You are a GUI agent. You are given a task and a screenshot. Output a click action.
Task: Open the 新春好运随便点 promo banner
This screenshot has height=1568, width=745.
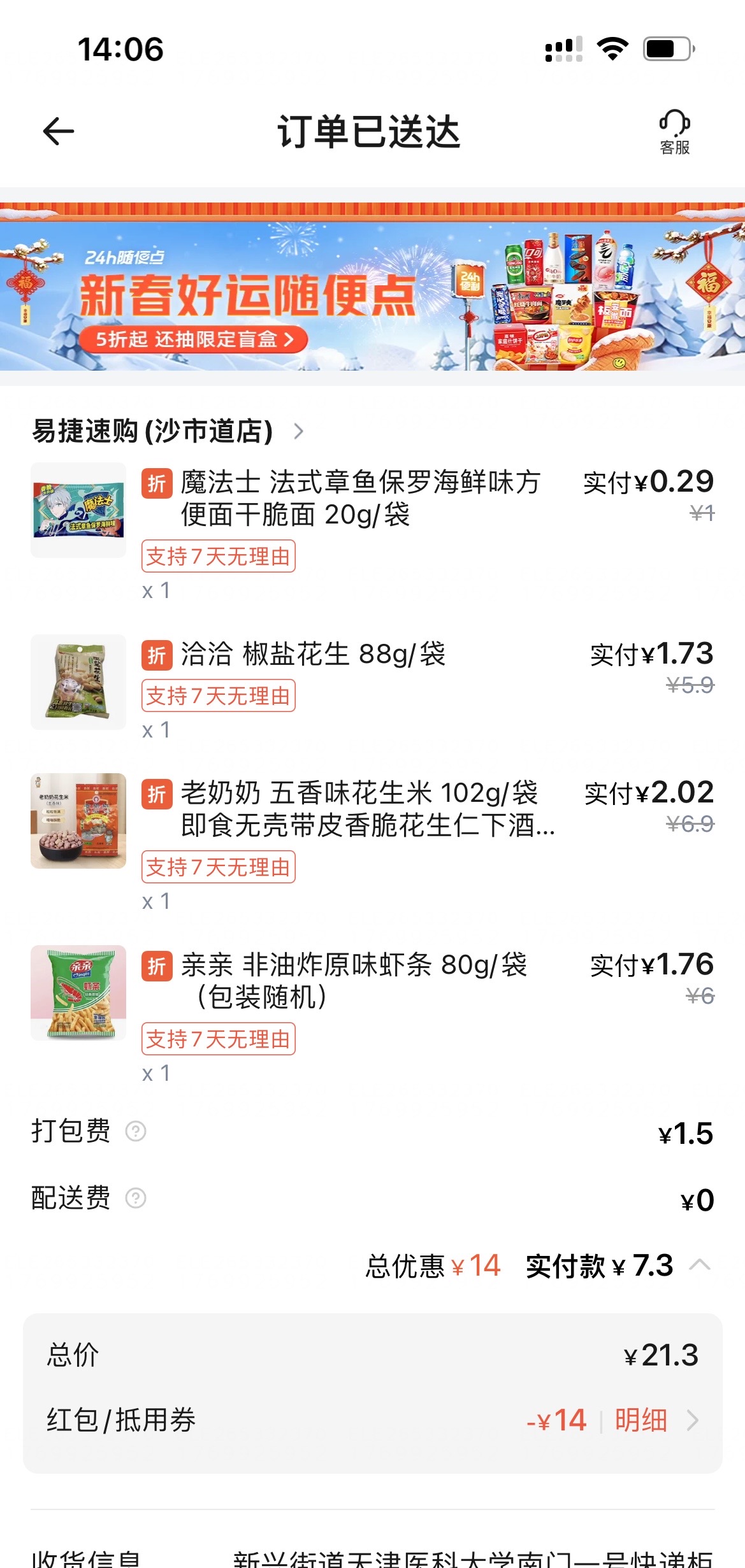372,296
